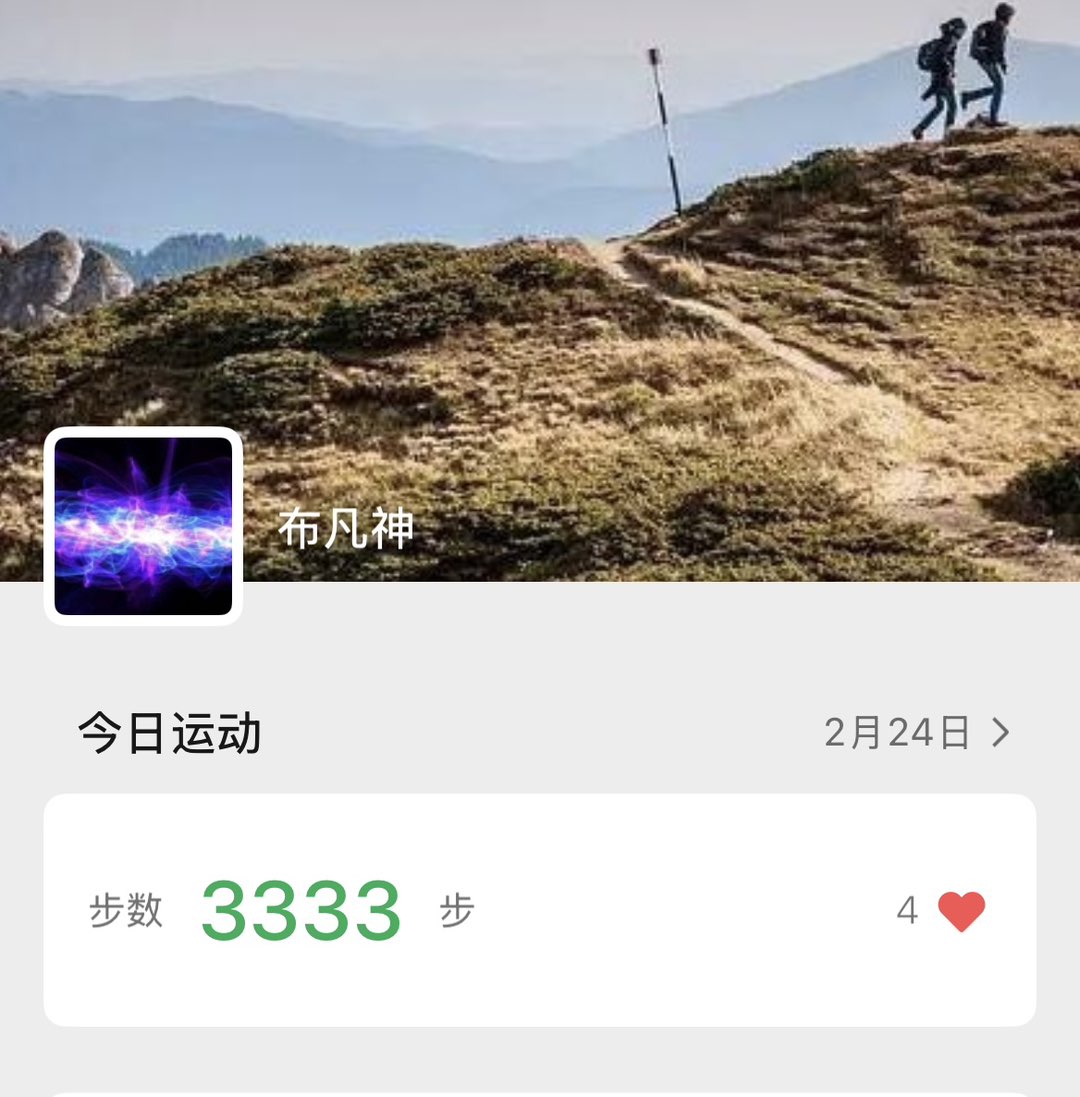Open the 2月24日 date history
Screen dimensions: 1080x1097
(x=916, y=734)
